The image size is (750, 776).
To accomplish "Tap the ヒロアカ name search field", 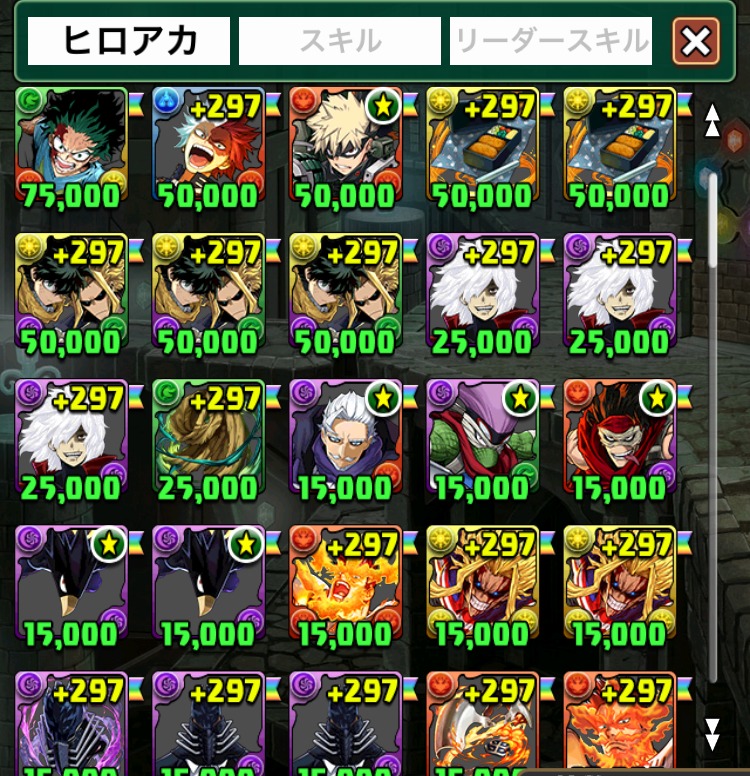I will point(129,41).
